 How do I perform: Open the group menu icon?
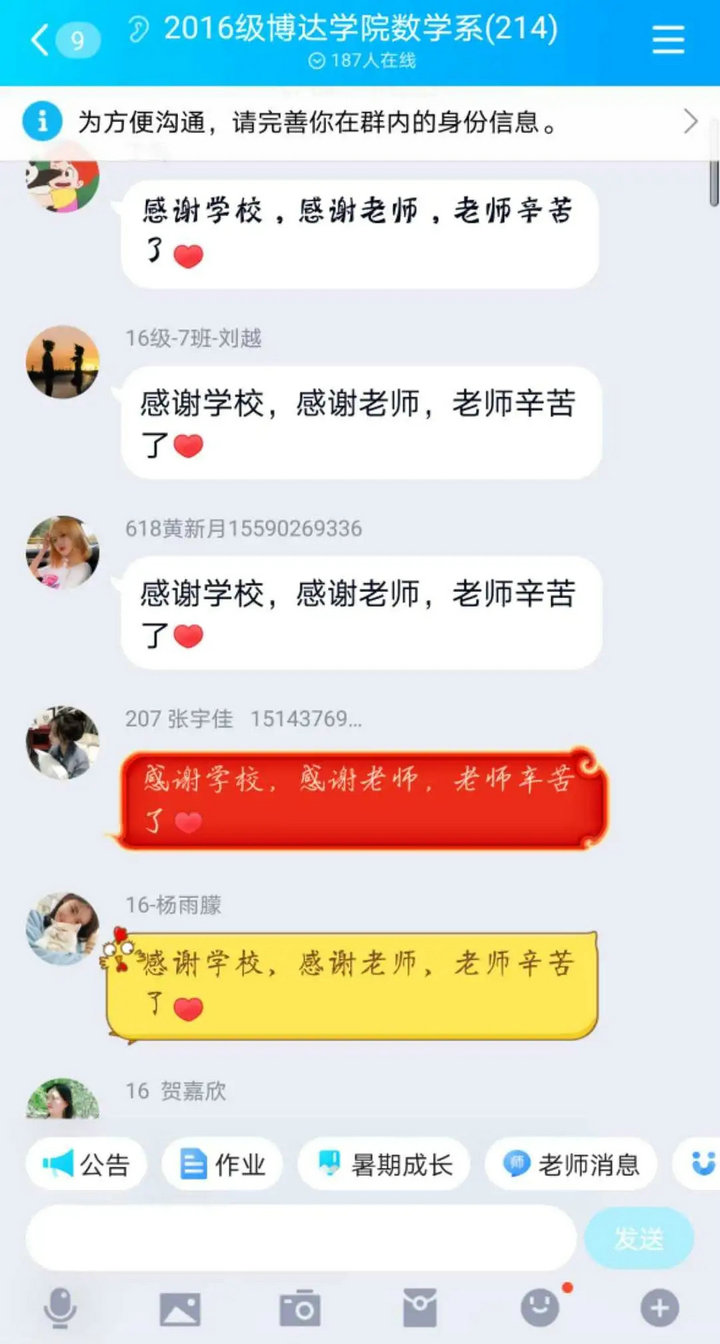point(668,40)
